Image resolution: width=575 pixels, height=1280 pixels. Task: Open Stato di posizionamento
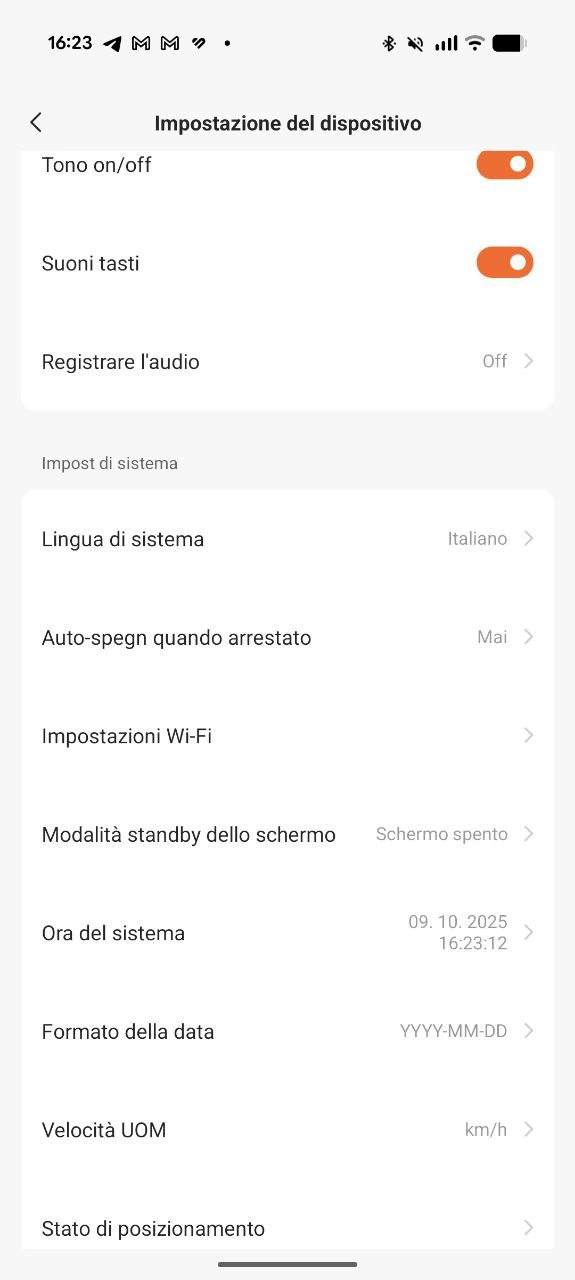[287, 1222]
